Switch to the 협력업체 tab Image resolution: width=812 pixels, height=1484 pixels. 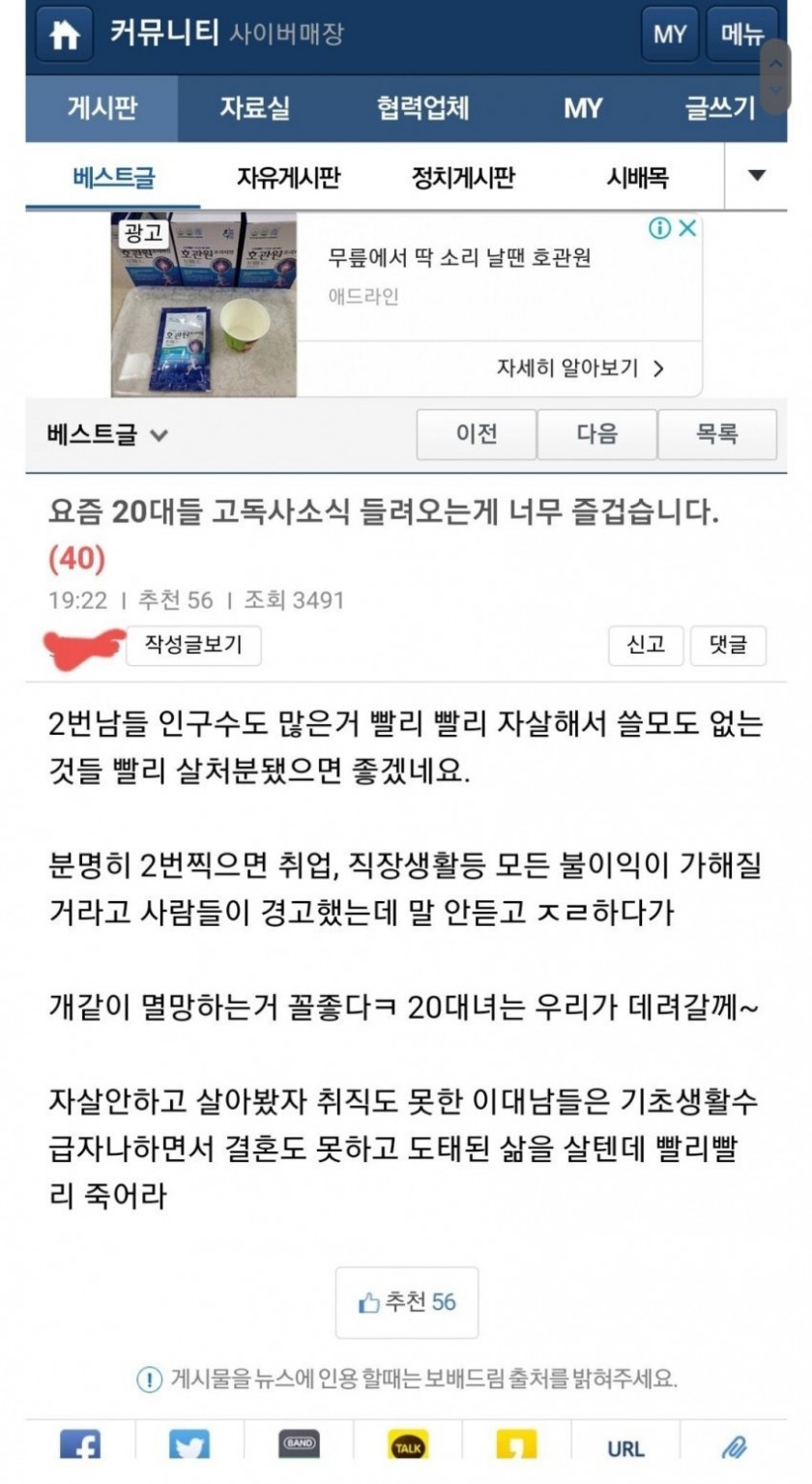422,108
